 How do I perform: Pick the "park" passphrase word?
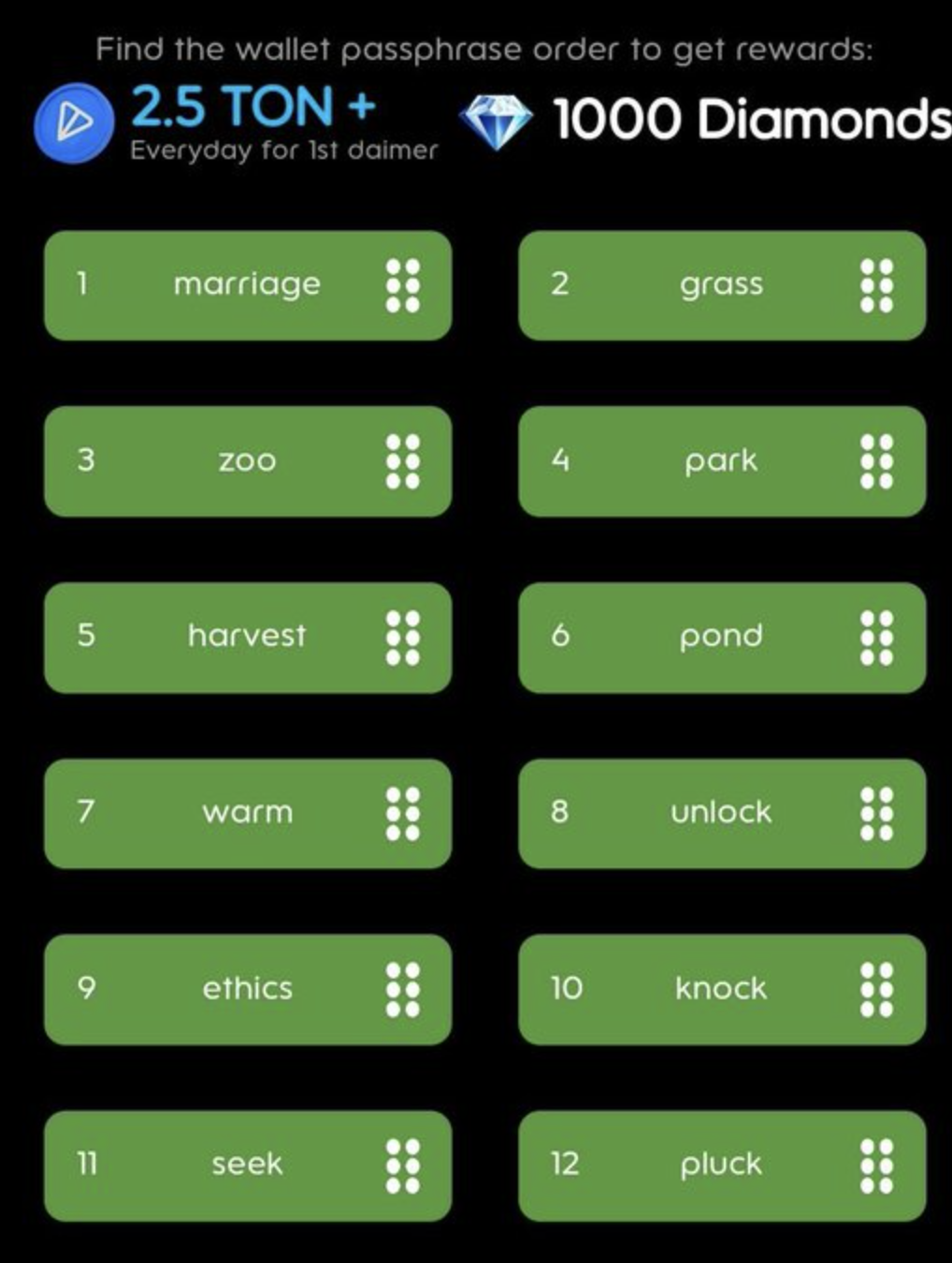pos(721,460)
